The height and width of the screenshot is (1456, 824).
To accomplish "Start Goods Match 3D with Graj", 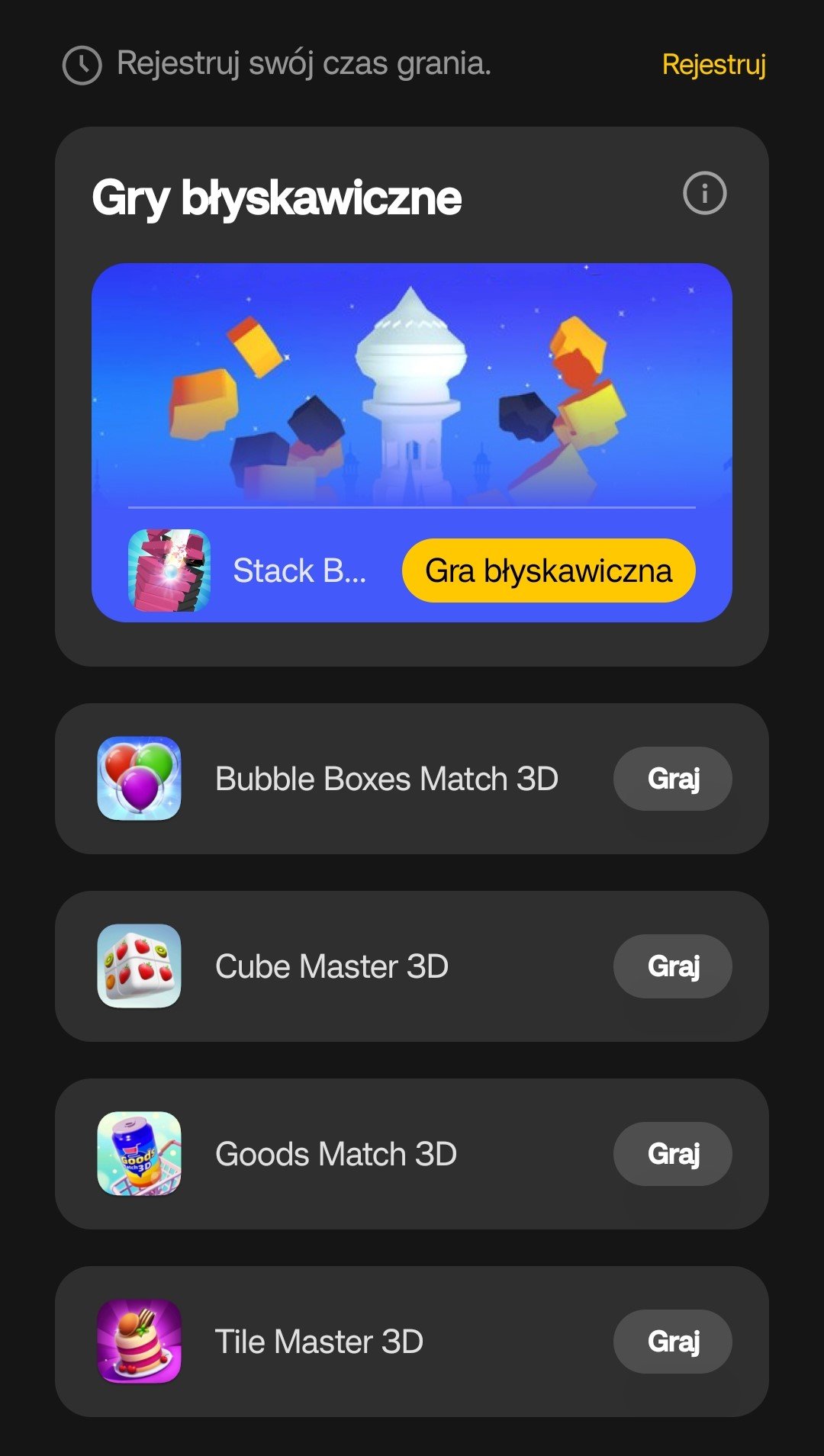I will pyautogui.click(x=672, y=1154).
